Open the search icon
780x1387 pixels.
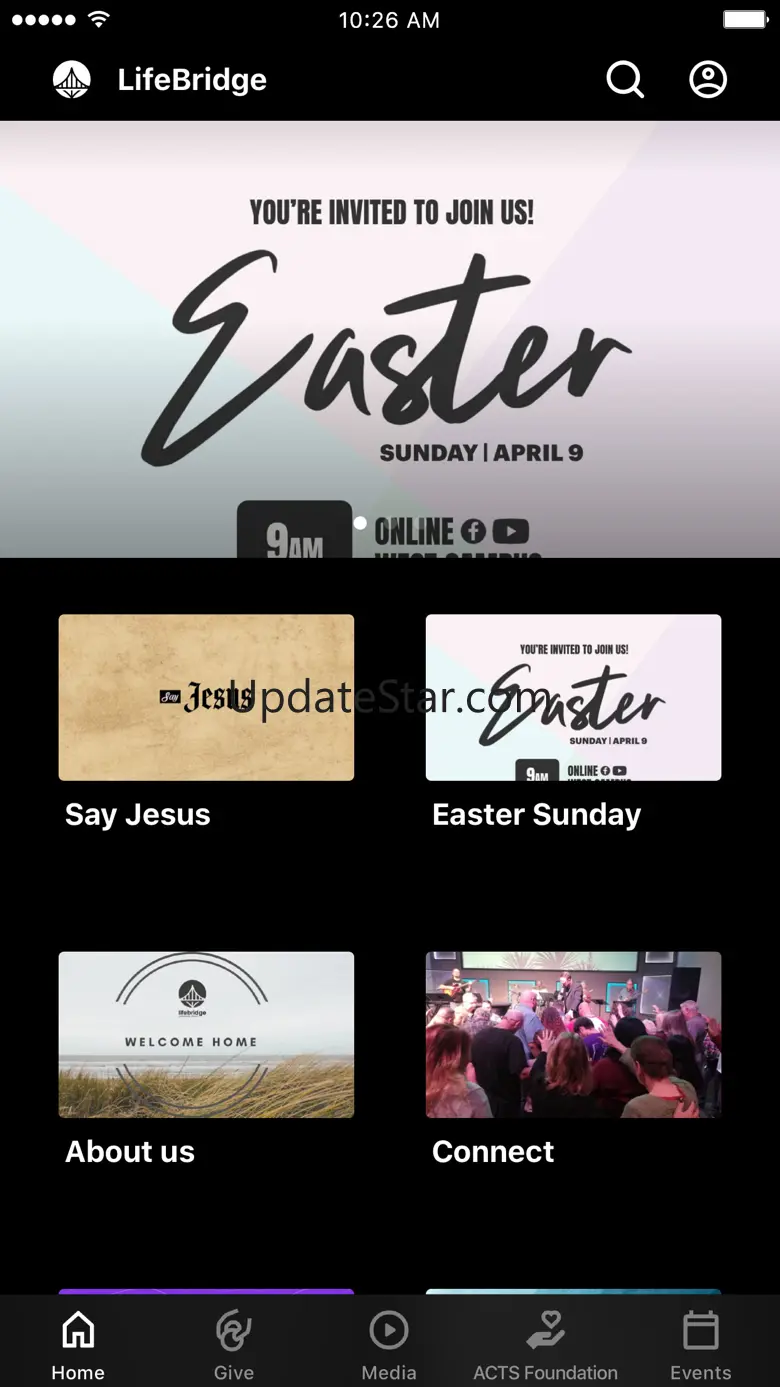pos(625,80)
